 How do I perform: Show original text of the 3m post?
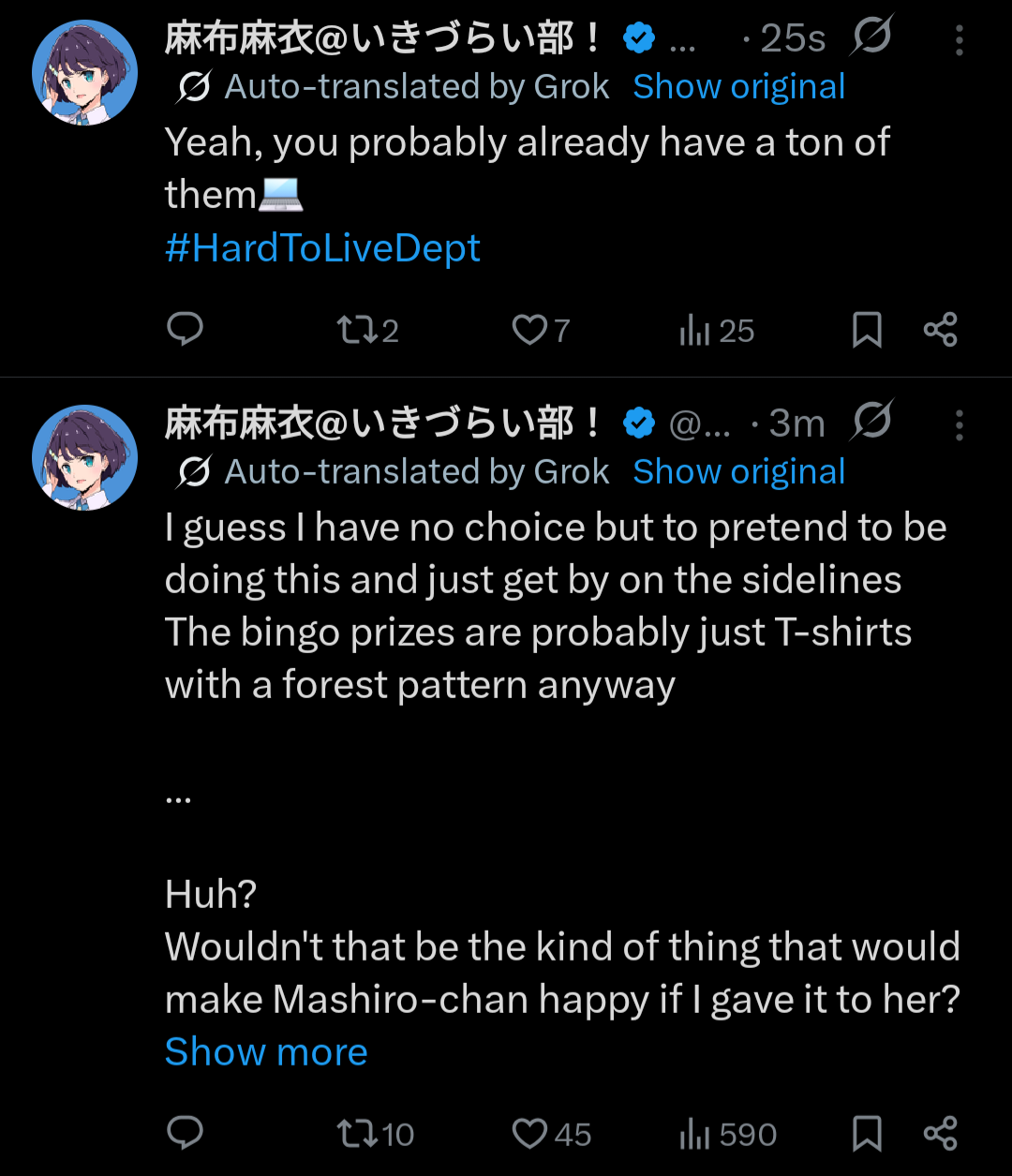[738, 472]
